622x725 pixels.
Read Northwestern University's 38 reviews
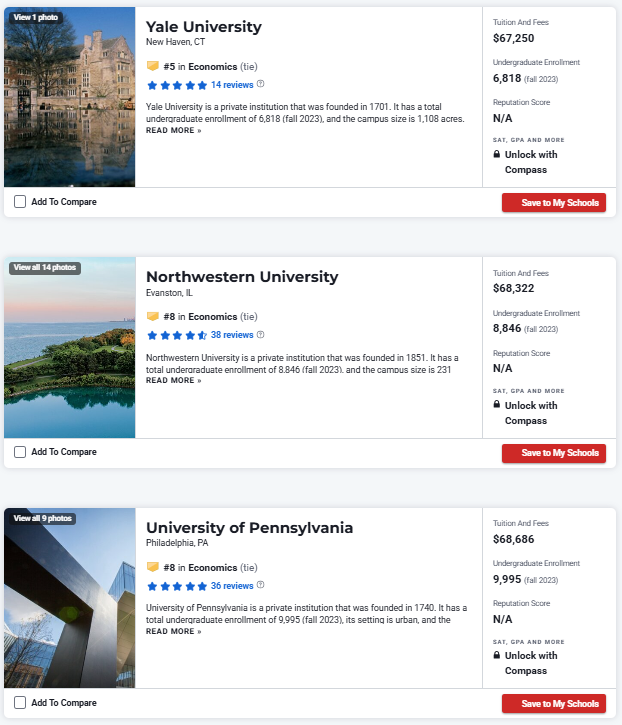coord(231,335)
